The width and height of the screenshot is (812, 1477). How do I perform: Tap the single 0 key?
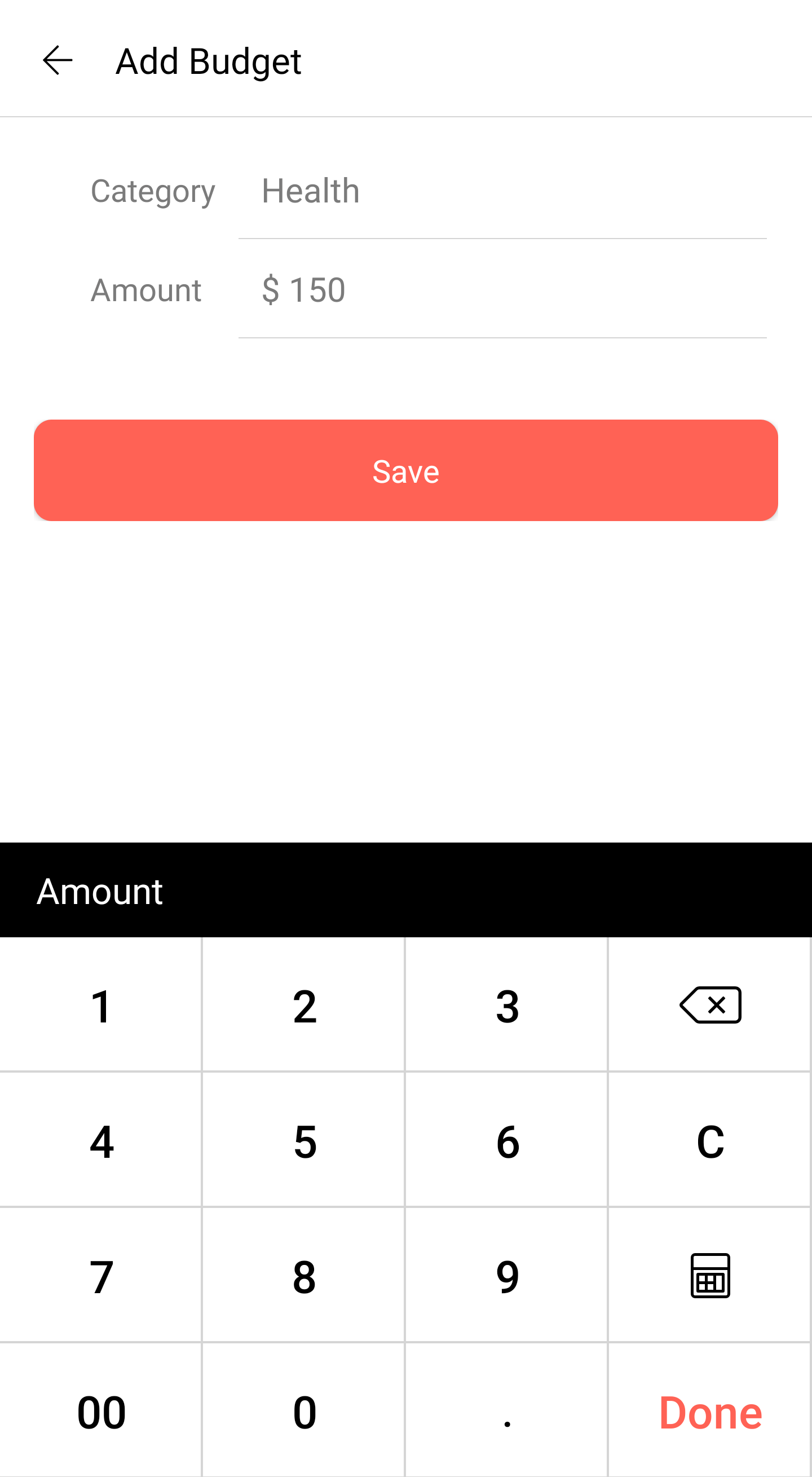pyautogui.click(x=304, y=1411)
